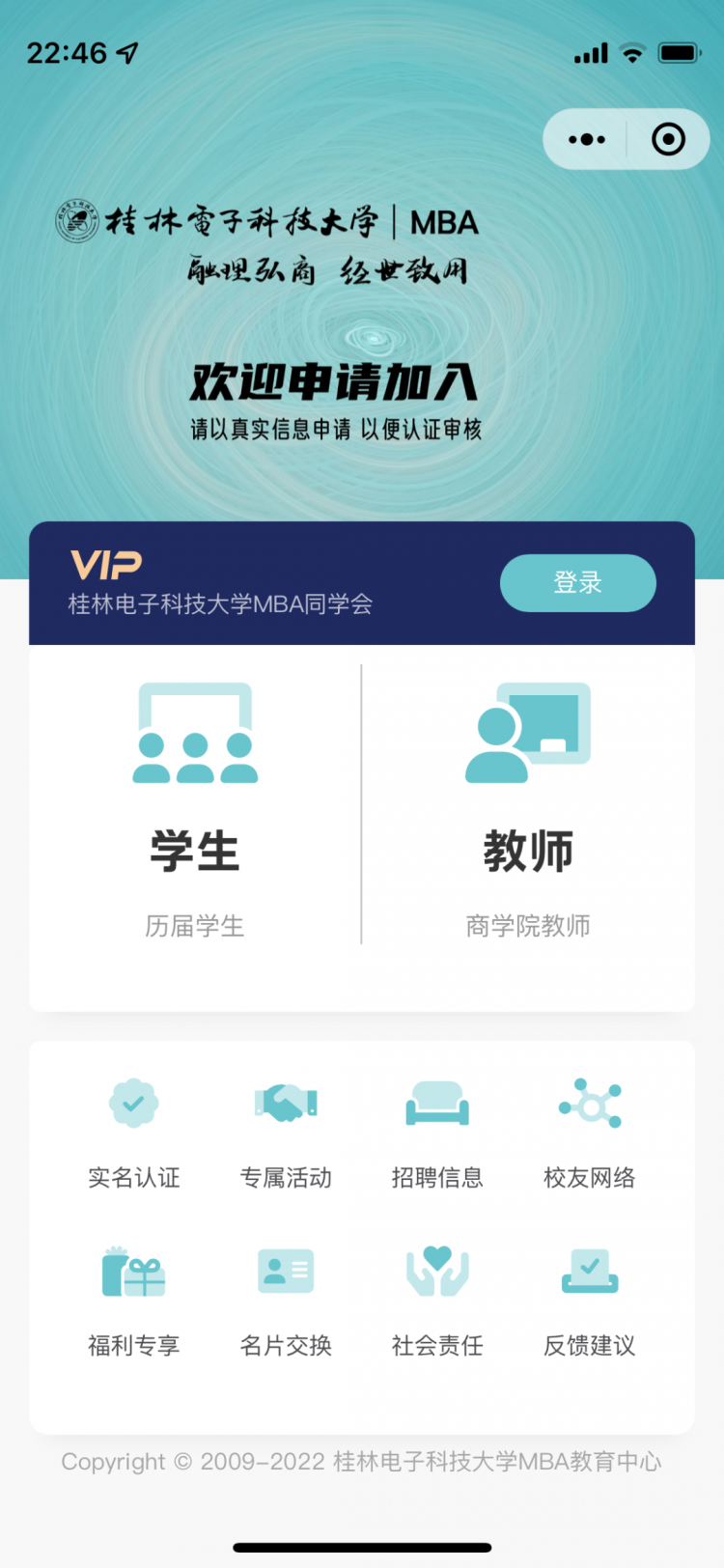Open 反馈建议 feedback and suggestions
This screenshot has width=724, height=1568.
pos(589,1299)
